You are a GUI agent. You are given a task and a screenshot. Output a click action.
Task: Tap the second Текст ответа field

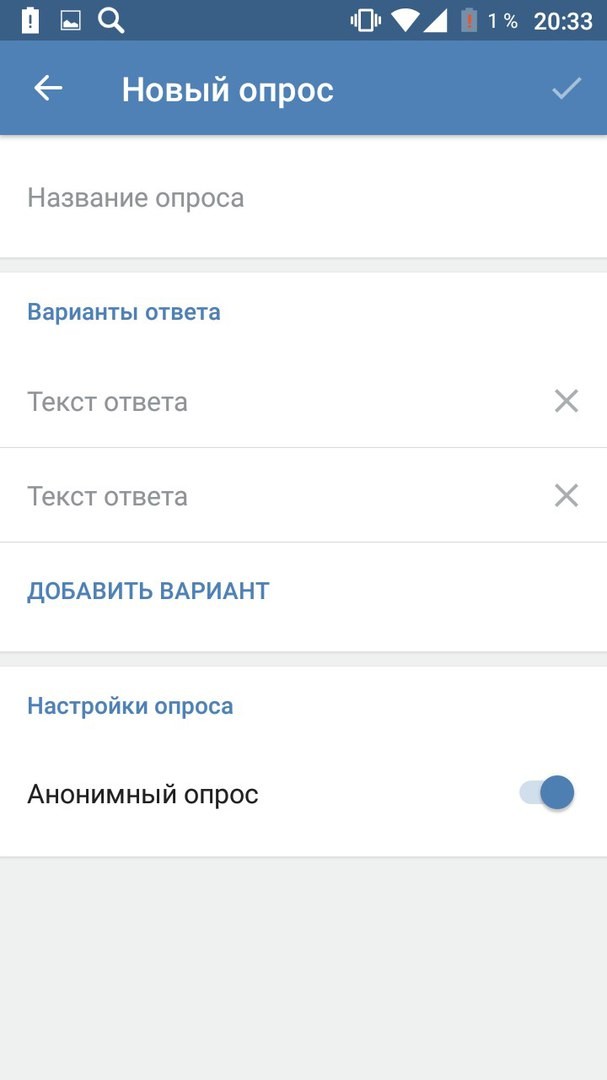point(270,497)
